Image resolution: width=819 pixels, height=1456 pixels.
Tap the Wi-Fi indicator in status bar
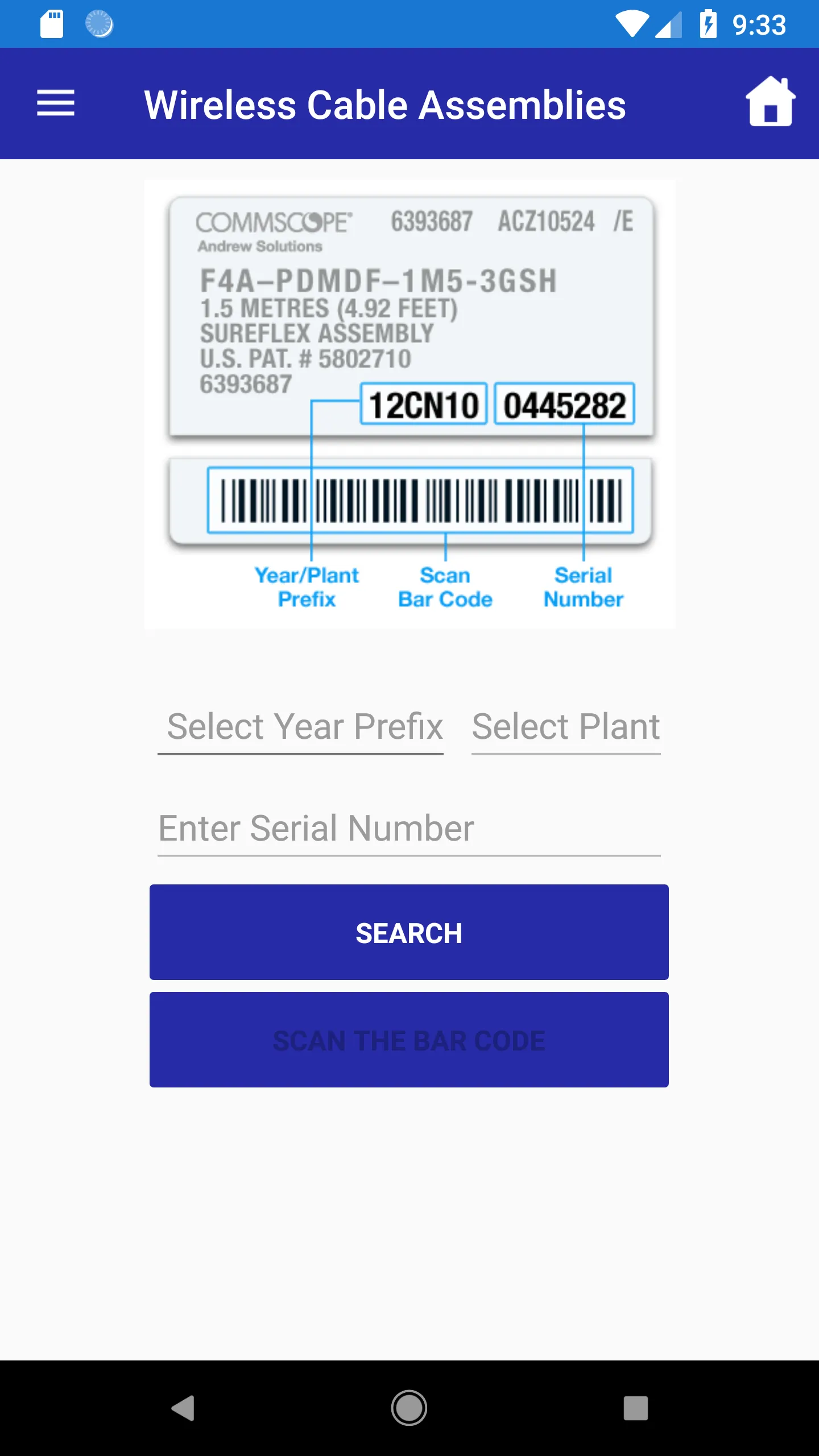[x=631, y=24]
